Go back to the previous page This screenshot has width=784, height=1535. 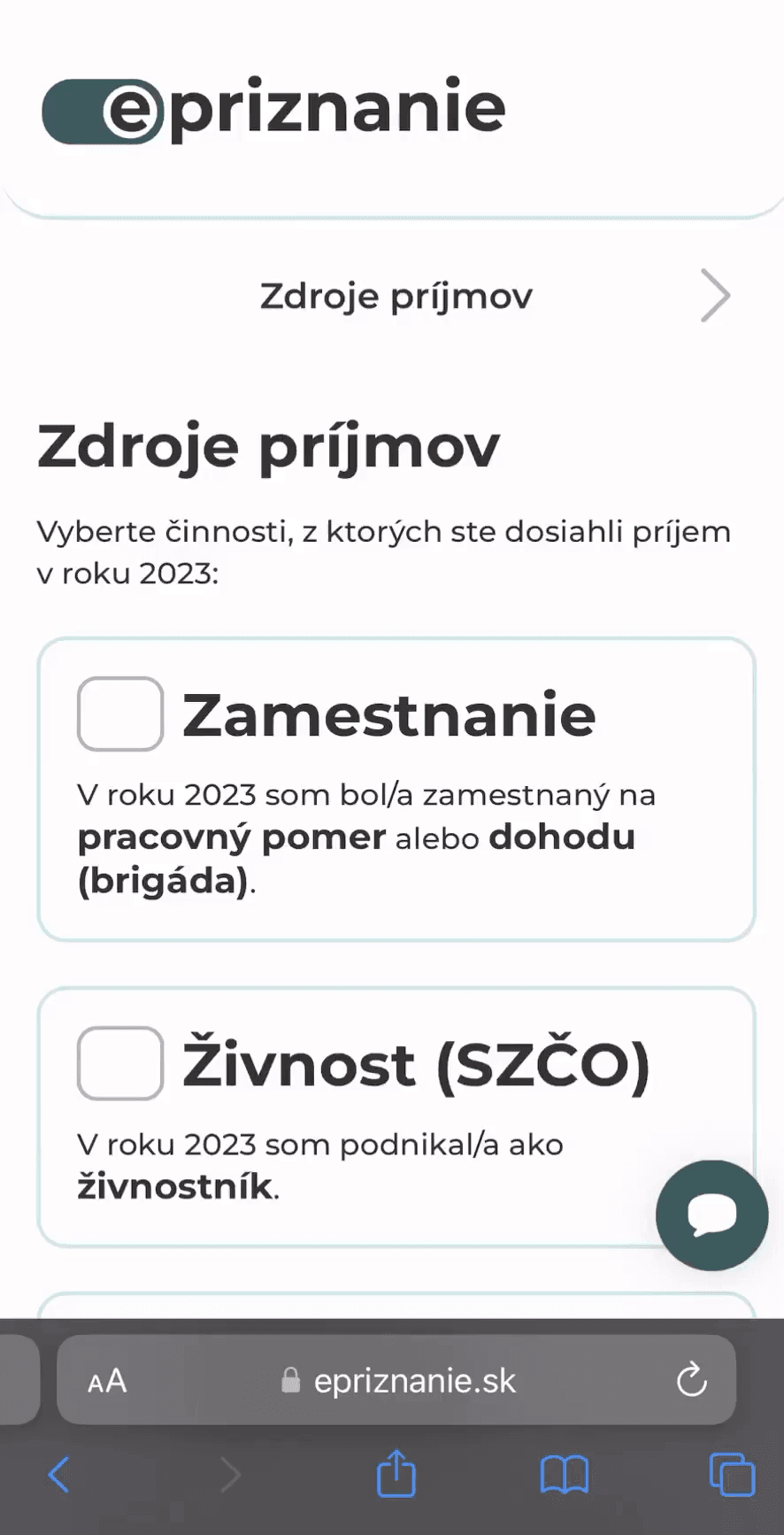[x=59, y=1475]
